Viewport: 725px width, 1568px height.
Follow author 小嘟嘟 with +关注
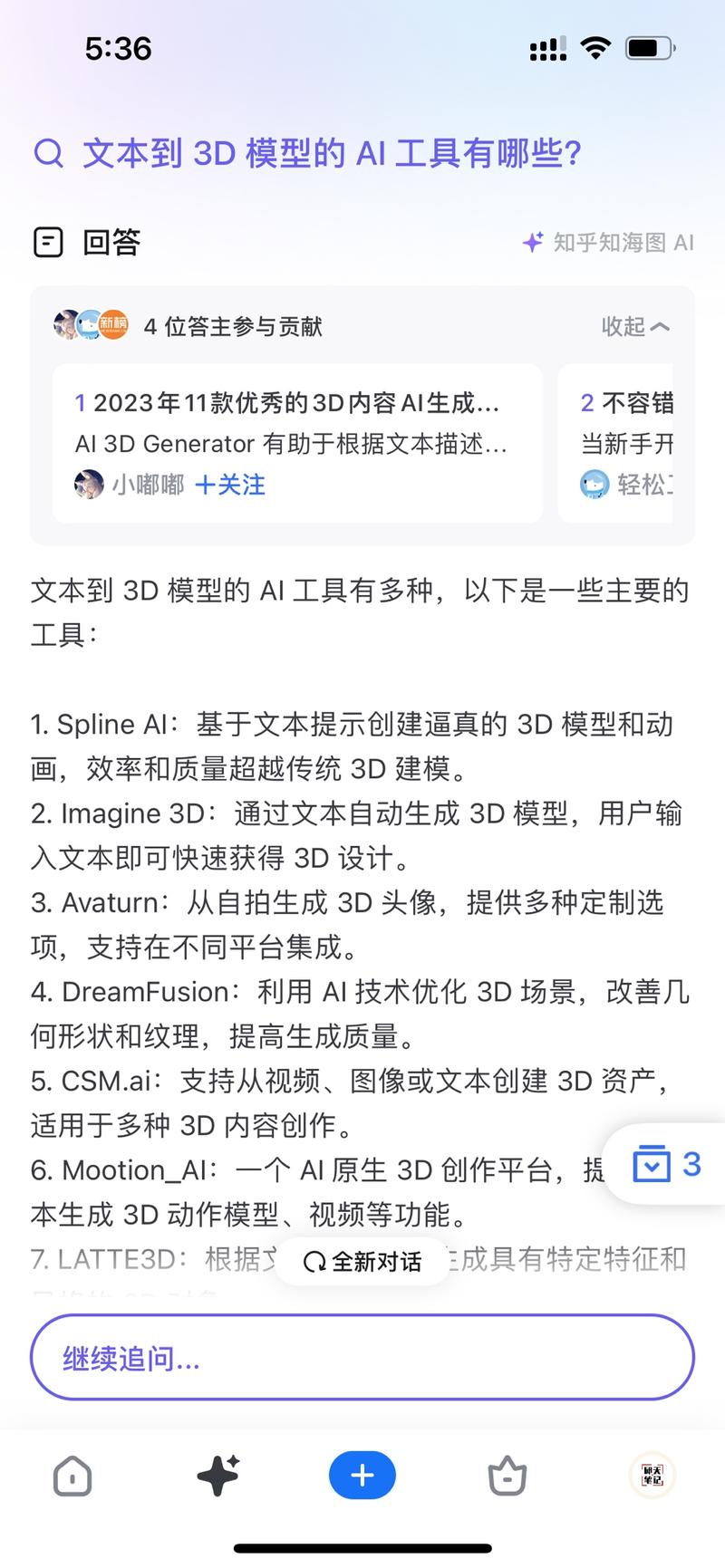pyautogui.click(x=230, y=485)
